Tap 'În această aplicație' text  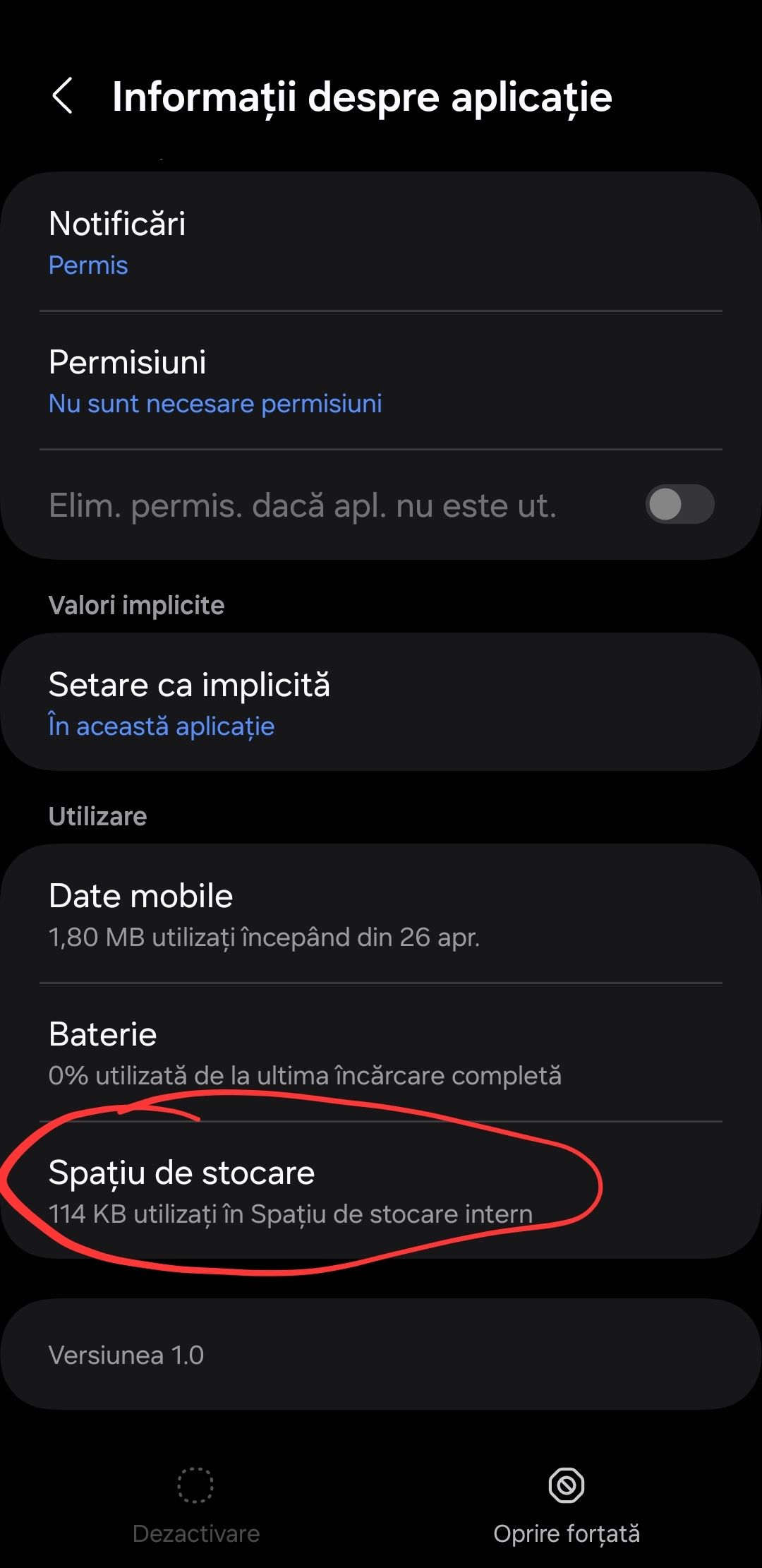pyautogui.click(x=162, y=725)
